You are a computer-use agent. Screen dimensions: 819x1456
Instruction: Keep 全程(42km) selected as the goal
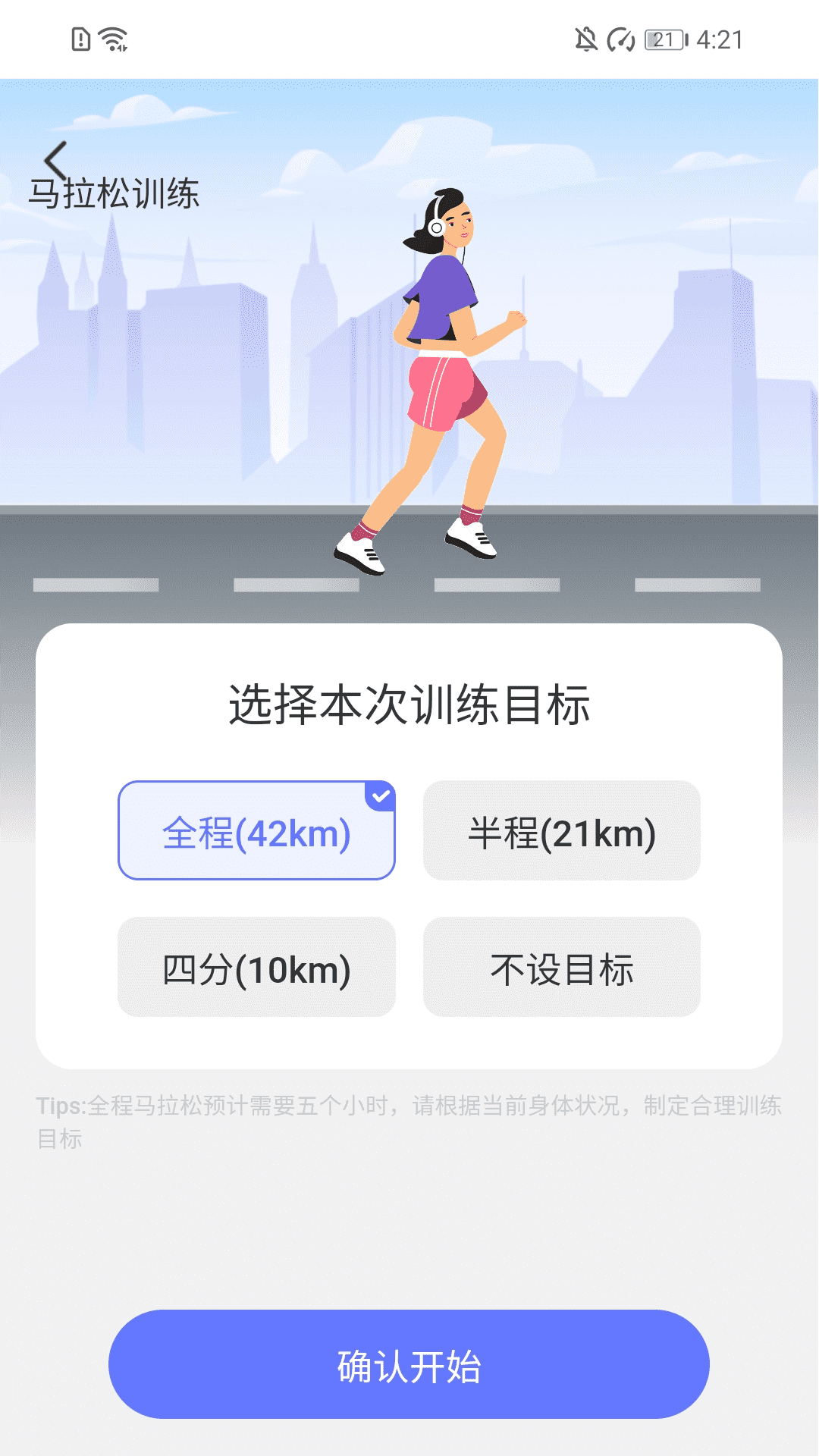coord(256,832)
